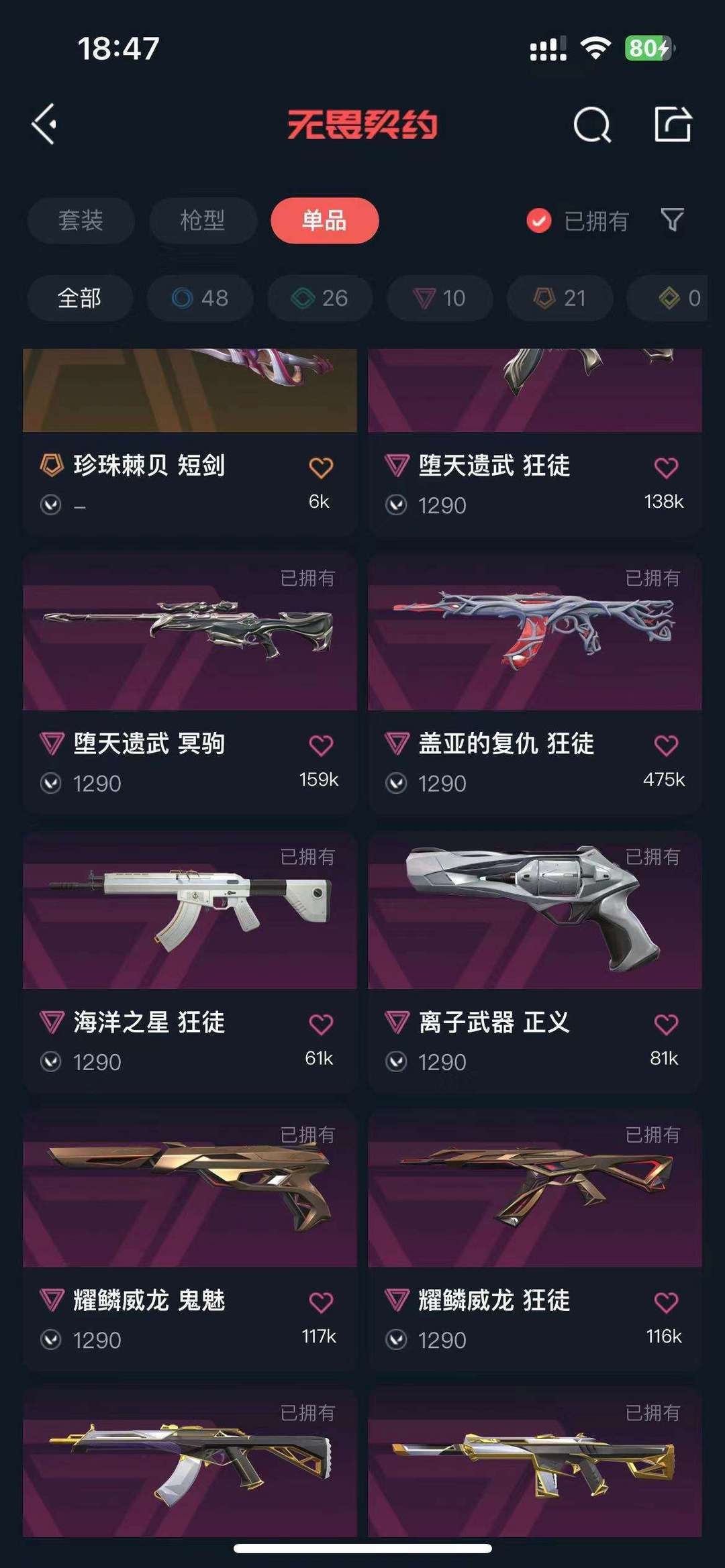
Task: Switch to the 枪型 tab
Action: [203, 220]
